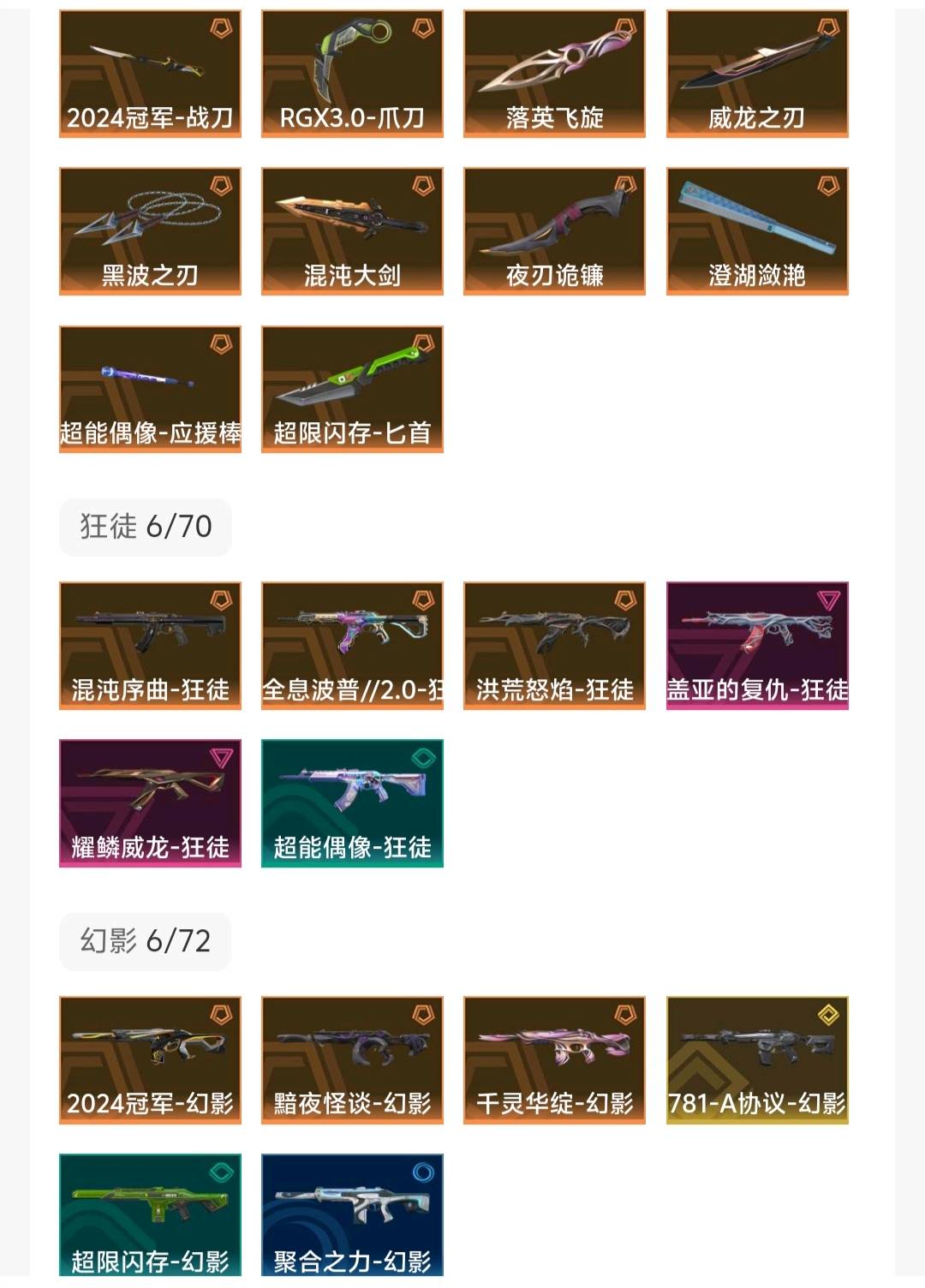This screenshot has width=925, height=1288.
Task: Select the 全息波普//2.0 Vandal skin
Action: (x=352, y=646)
